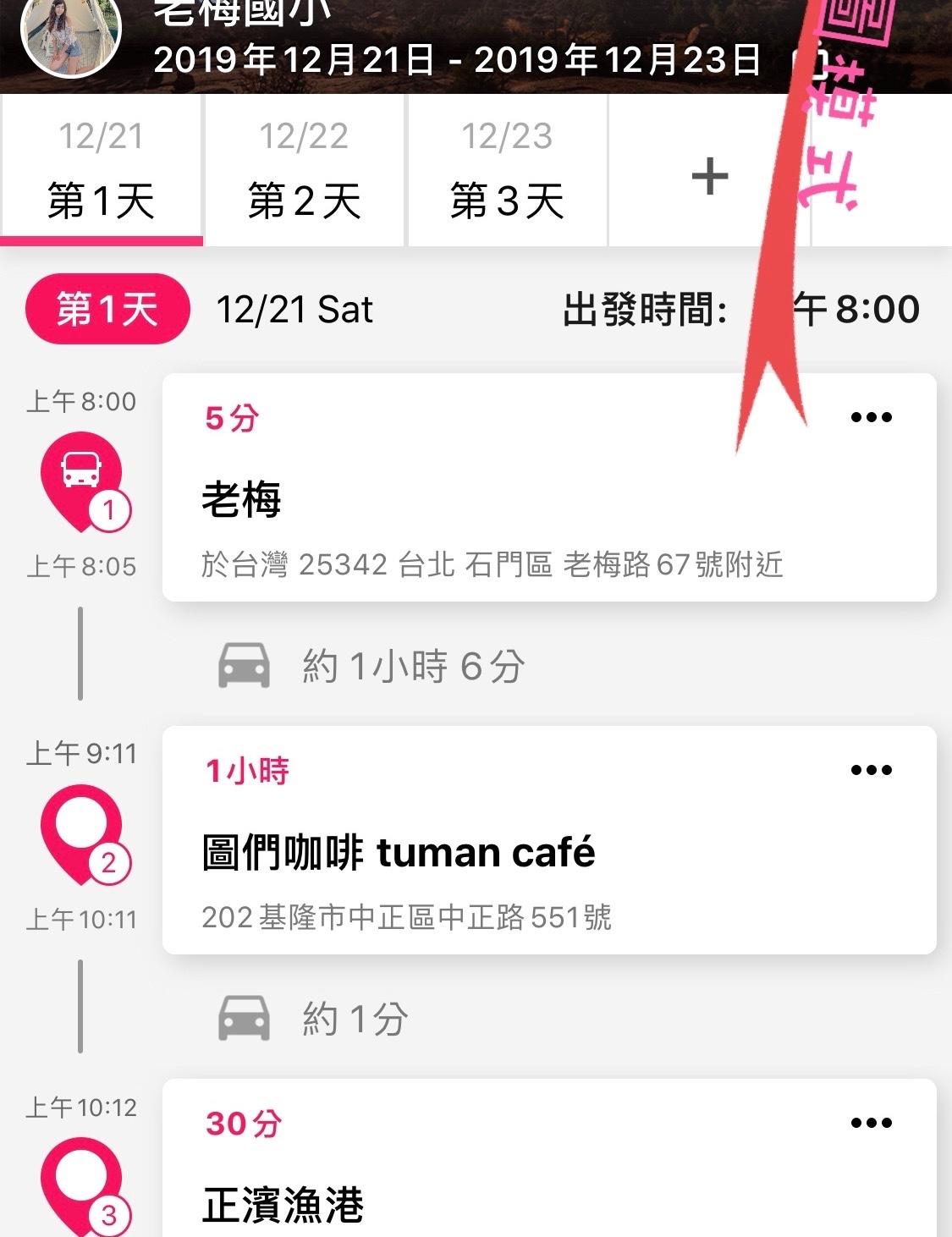Add a new day with the plus button
The width and height of the screenshot is (952, 1237).
[709, 176]
